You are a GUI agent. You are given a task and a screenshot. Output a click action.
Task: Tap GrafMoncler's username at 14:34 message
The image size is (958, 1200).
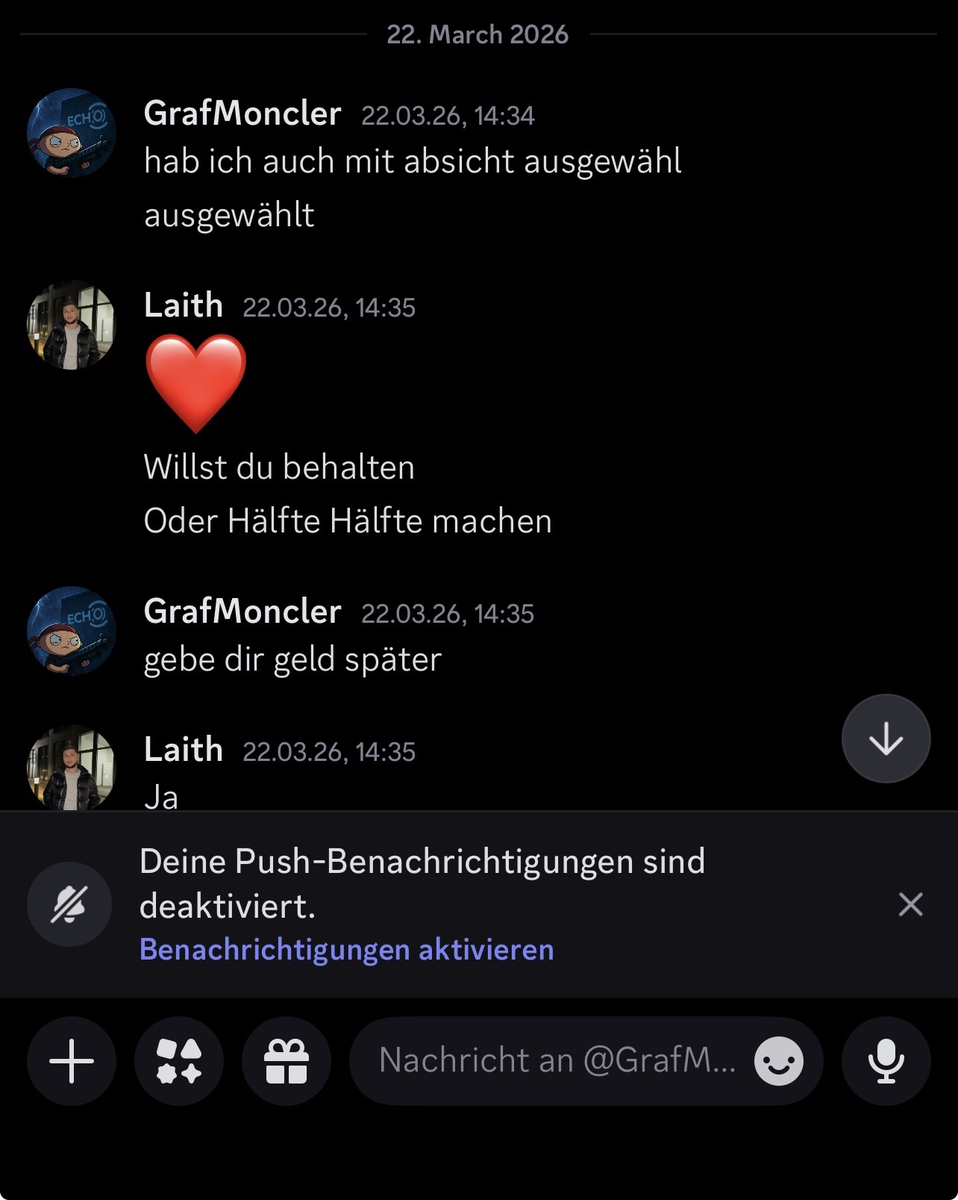click(242, 113)
